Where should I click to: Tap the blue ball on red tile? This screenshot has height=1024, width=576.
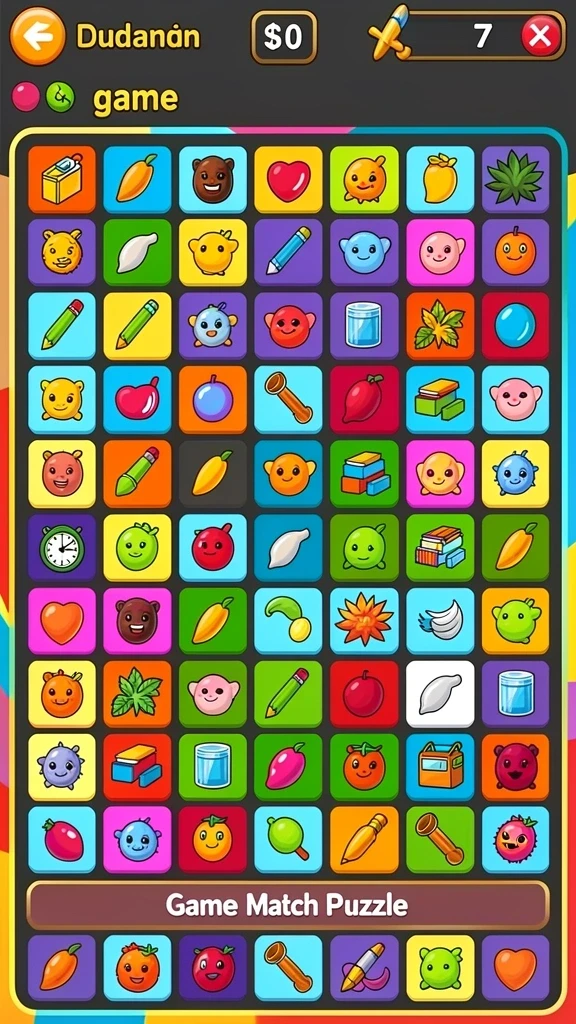tap(515, 326)
